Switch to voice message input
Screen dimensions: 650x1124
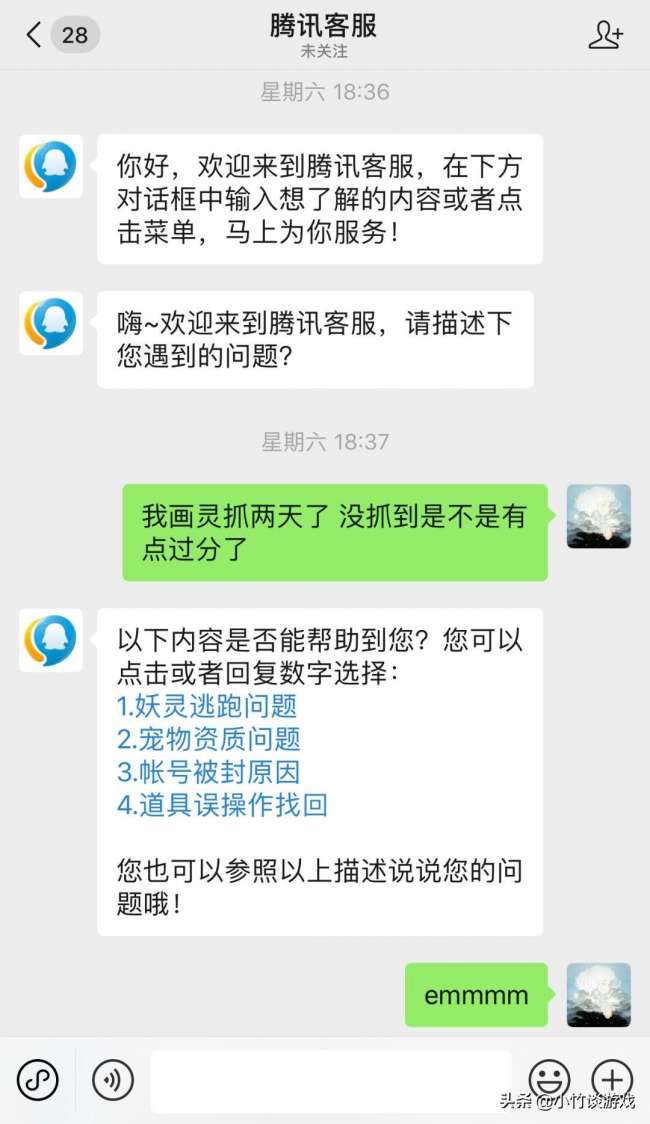[x=113, y=1080]
